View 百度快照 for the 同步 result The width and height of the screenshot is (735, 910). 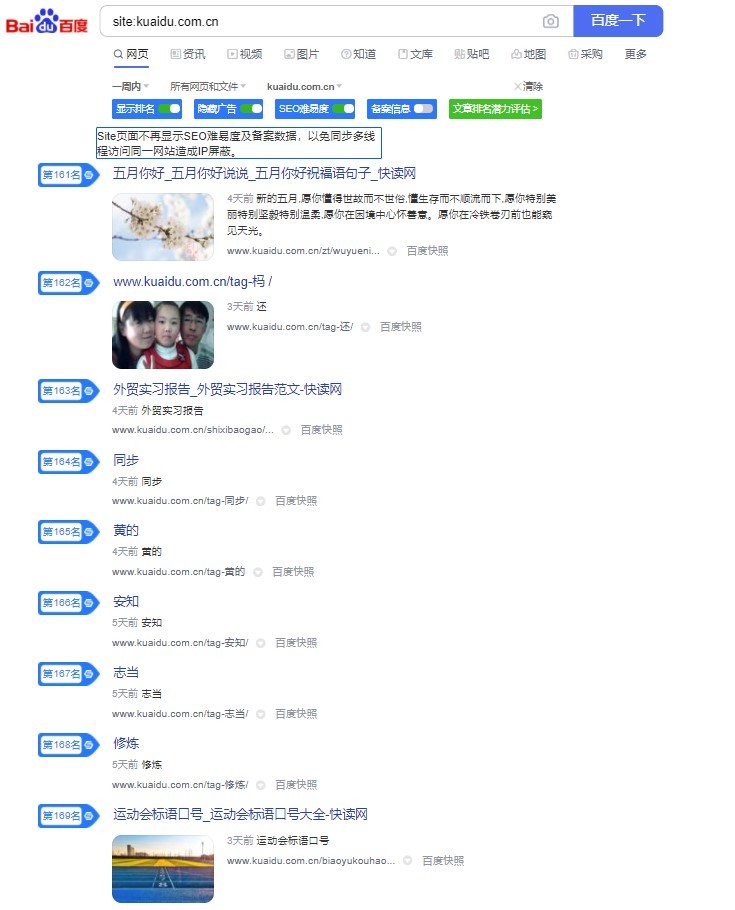(296, 500)
